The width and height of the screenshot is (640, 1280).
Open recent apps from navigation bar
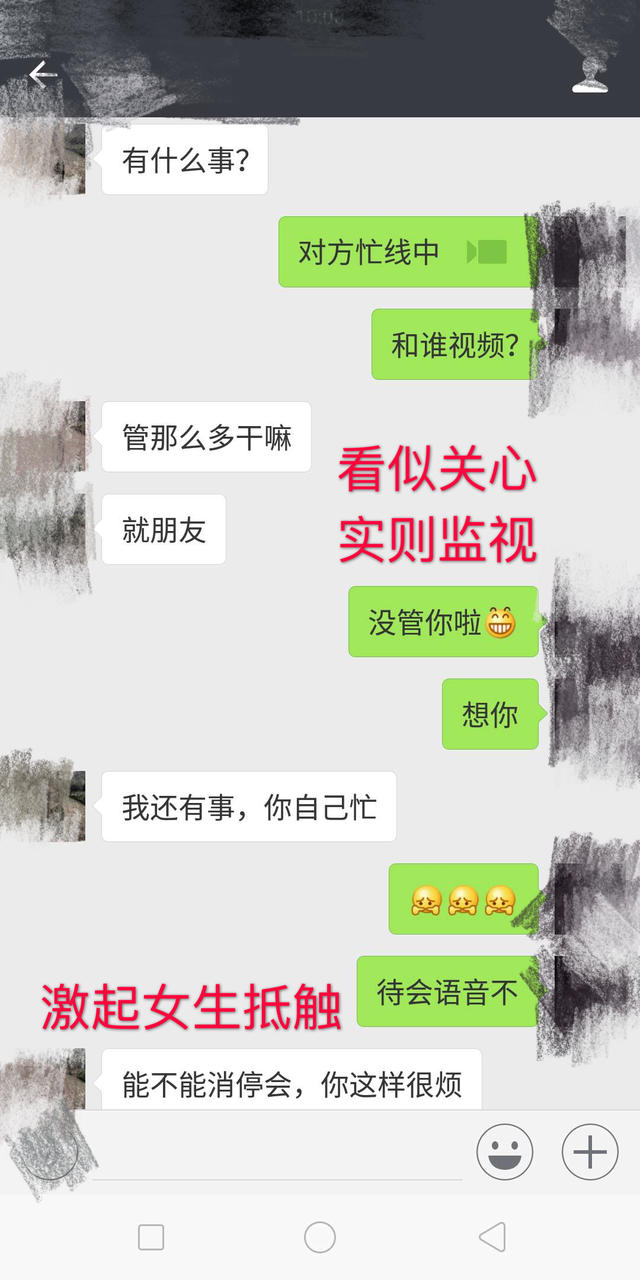point(151,1237)
